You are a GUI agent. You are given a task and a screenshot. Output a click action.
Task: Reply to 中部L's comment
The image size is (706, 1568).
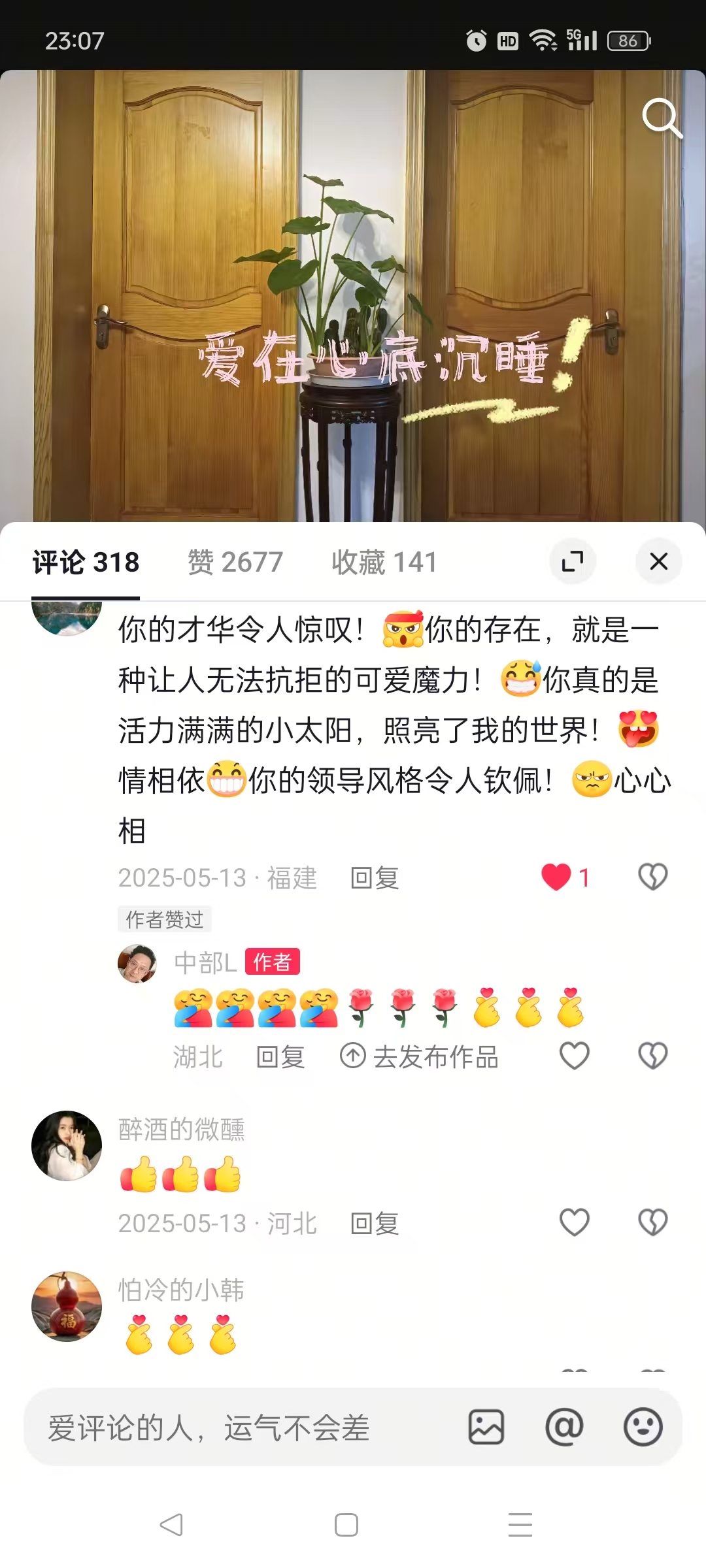pos(280,1056)
